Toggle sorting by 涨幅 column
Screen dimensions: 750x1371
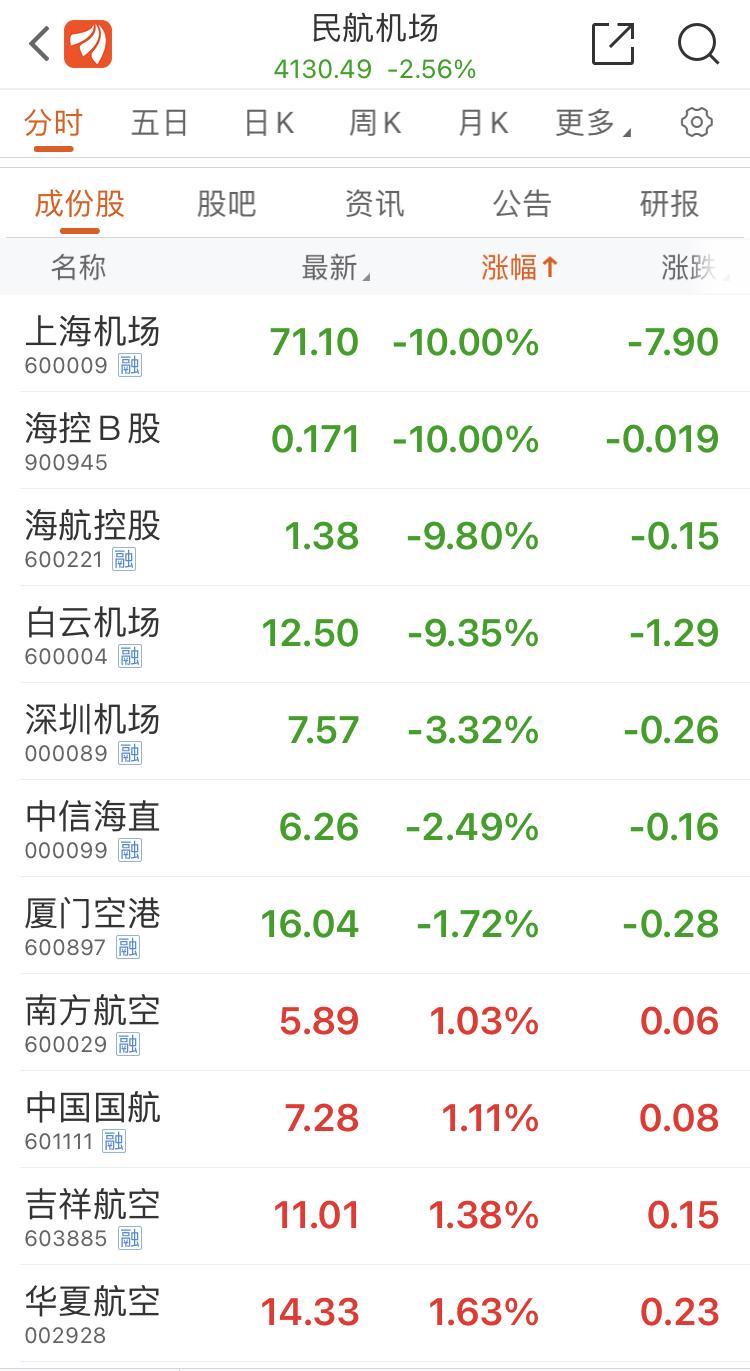coord(519,268)
